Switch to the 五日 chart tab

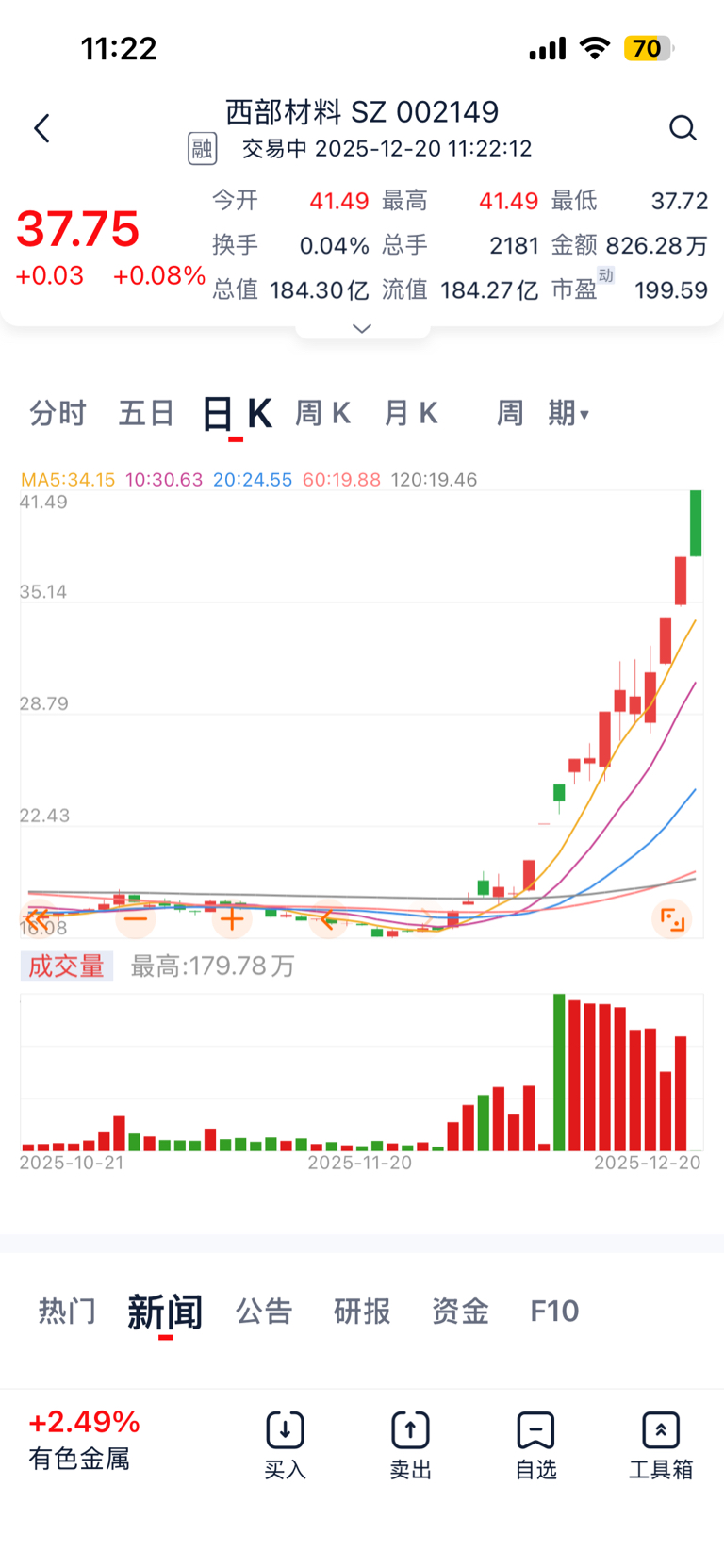coord(146,413)
